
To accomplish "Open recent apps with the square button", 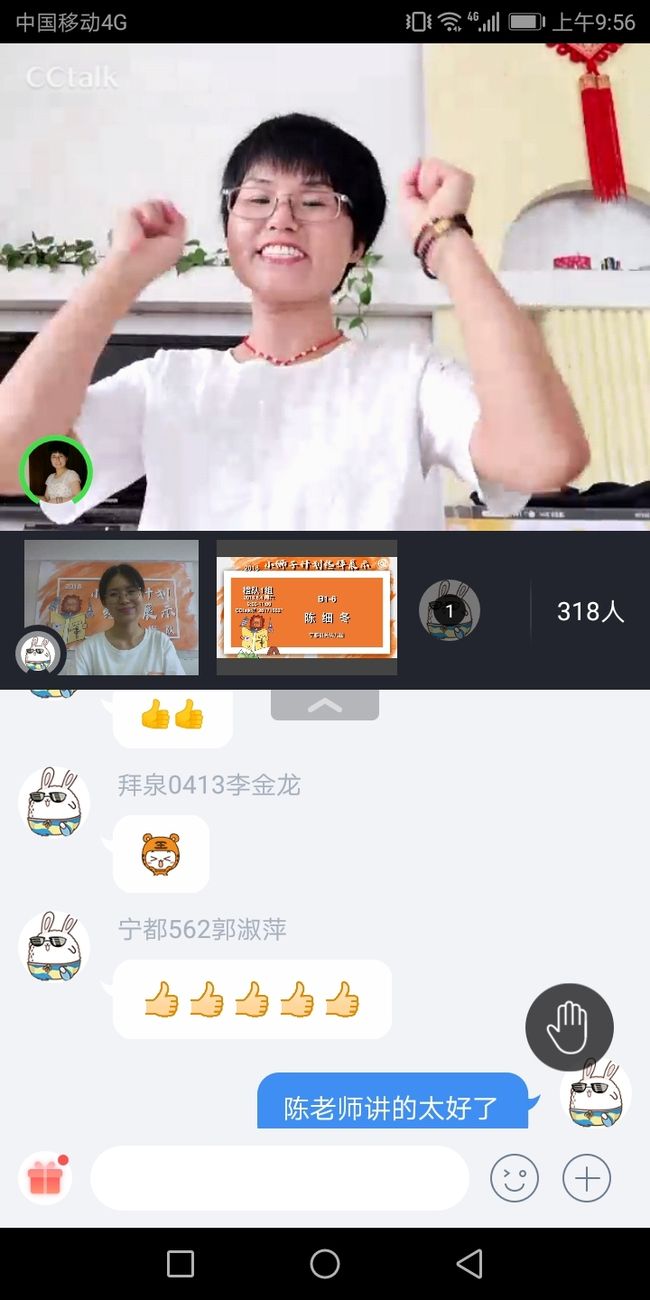I will point(180,1263).
